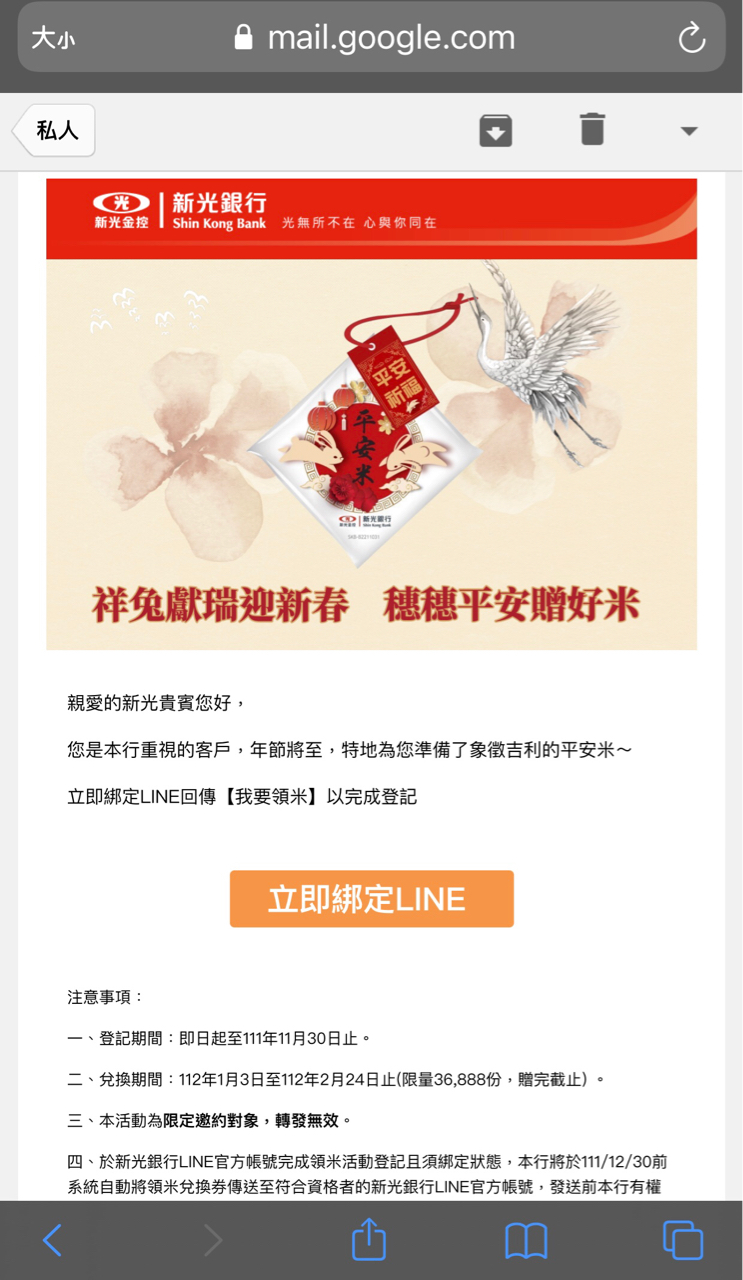The height and width of the screenshot is (1280, 743).
Task: Go back to the 私人 label
Action: pos(55,130)
